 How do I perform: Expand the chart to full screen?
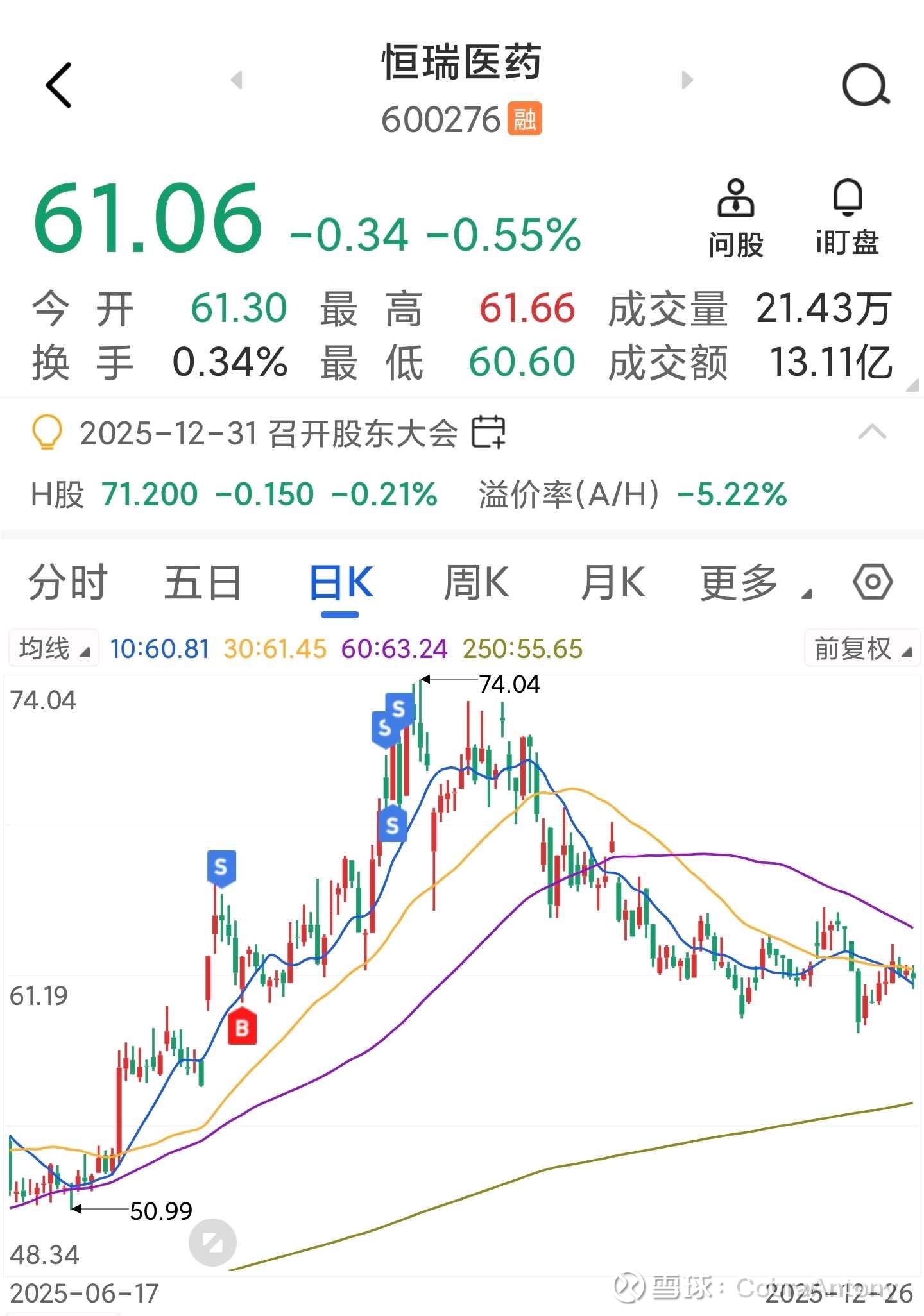(212, 1242)
